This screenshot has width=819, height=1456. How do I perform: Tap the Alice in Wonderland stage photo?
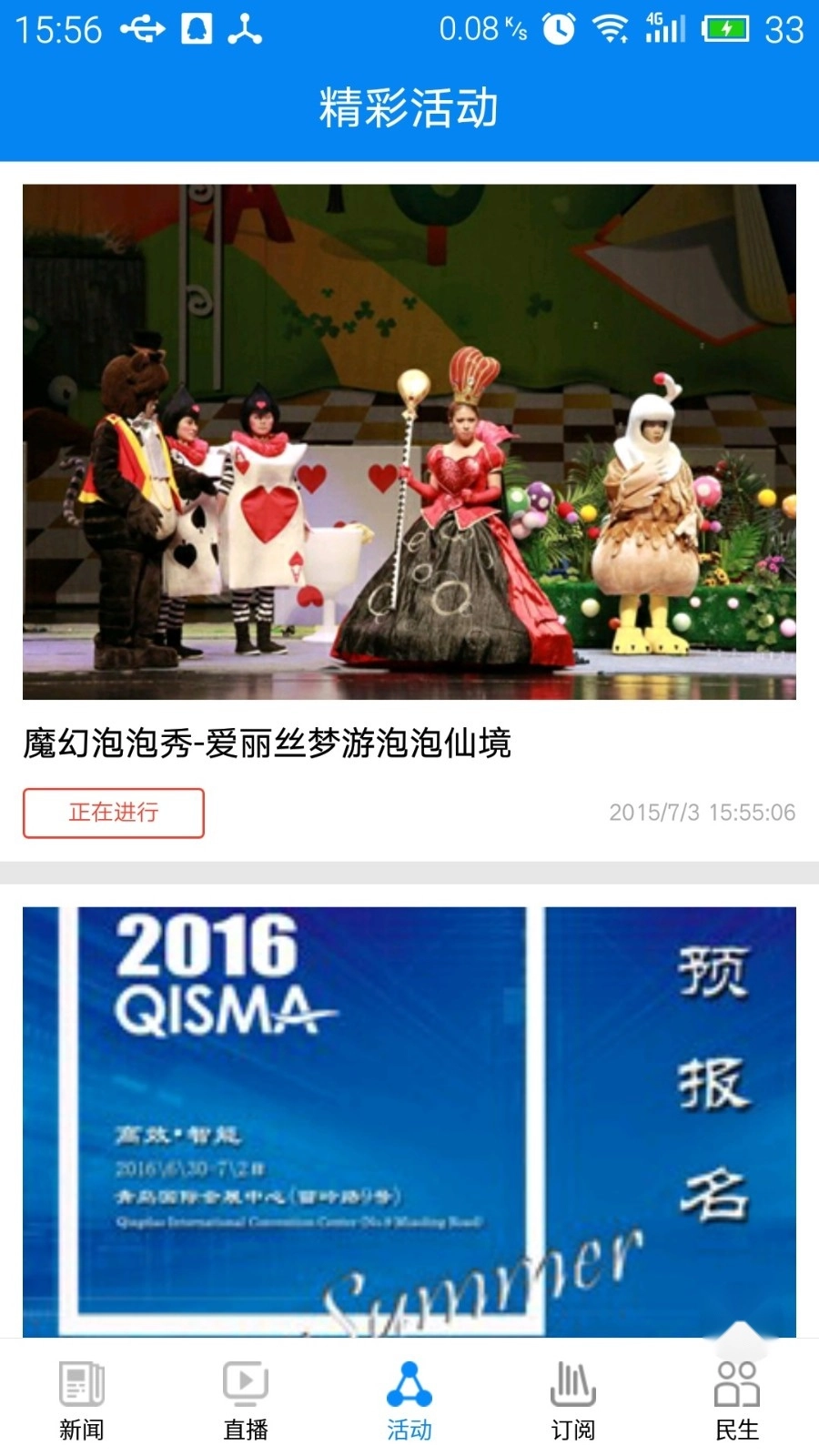point(409,437)
